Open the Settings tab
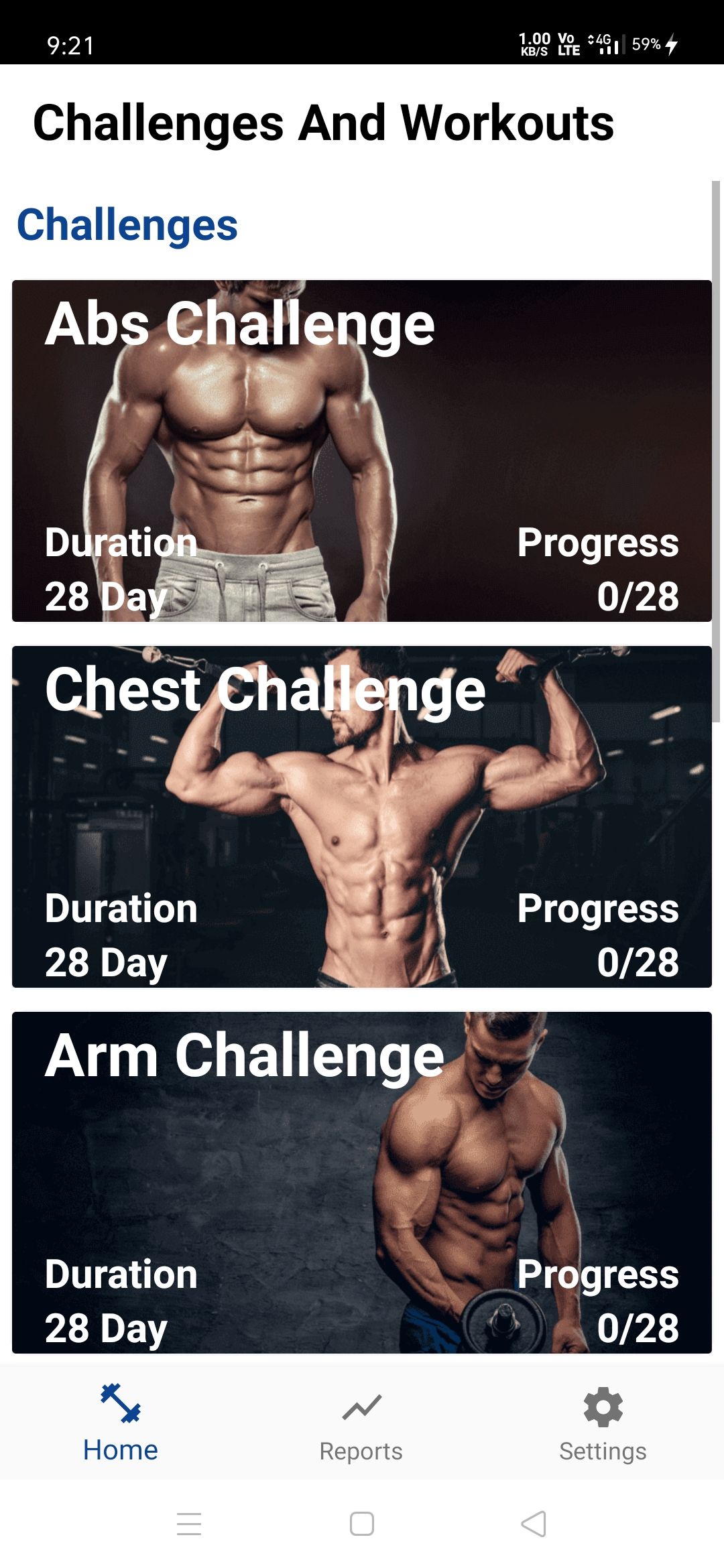This screenshot has height=1568, width=724. [603, 1422]
